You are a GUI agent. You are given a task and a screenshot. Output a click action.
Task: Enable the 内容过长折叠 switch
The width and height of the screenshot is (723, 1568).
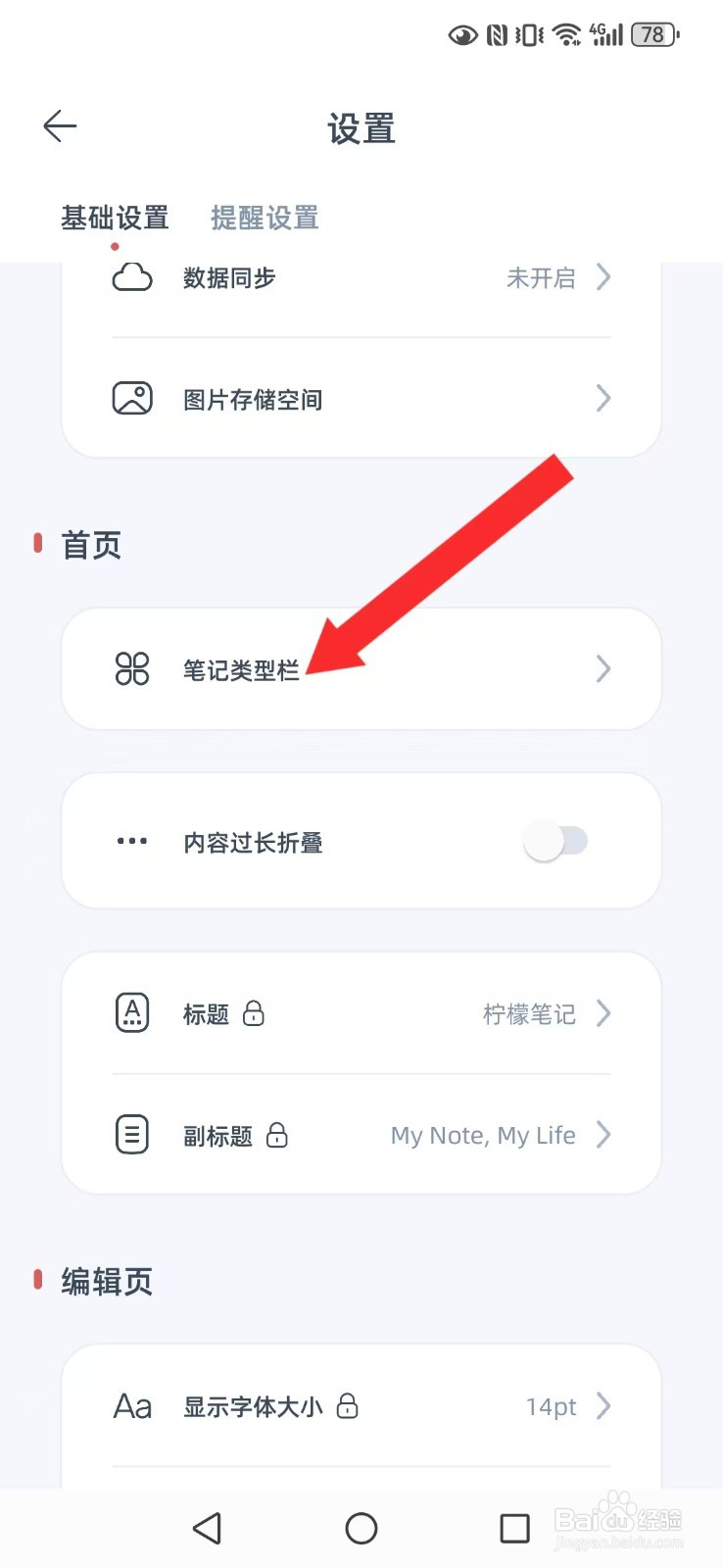[556, 841]
